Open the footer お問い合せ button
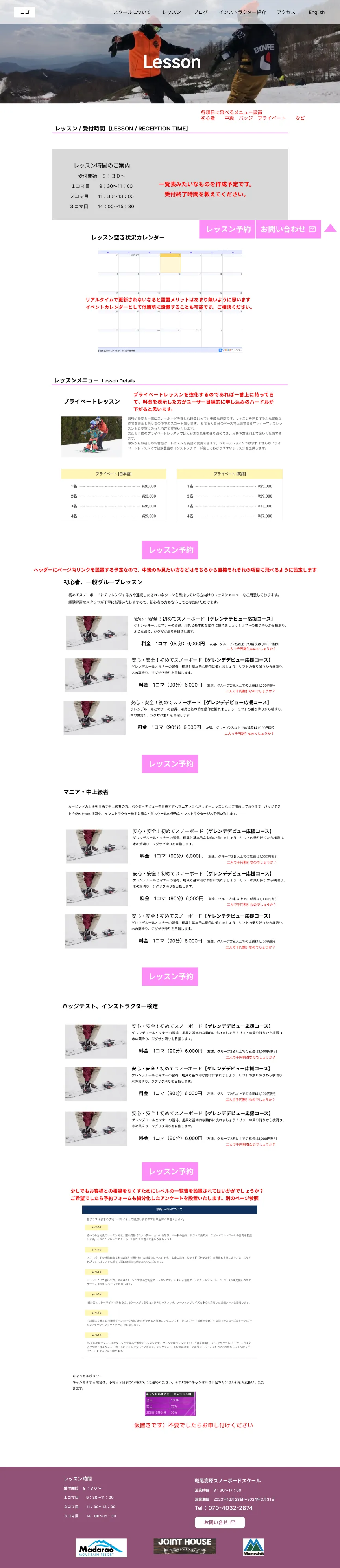Viewport: 340px width, 1568px height. tap(219, 1522)
